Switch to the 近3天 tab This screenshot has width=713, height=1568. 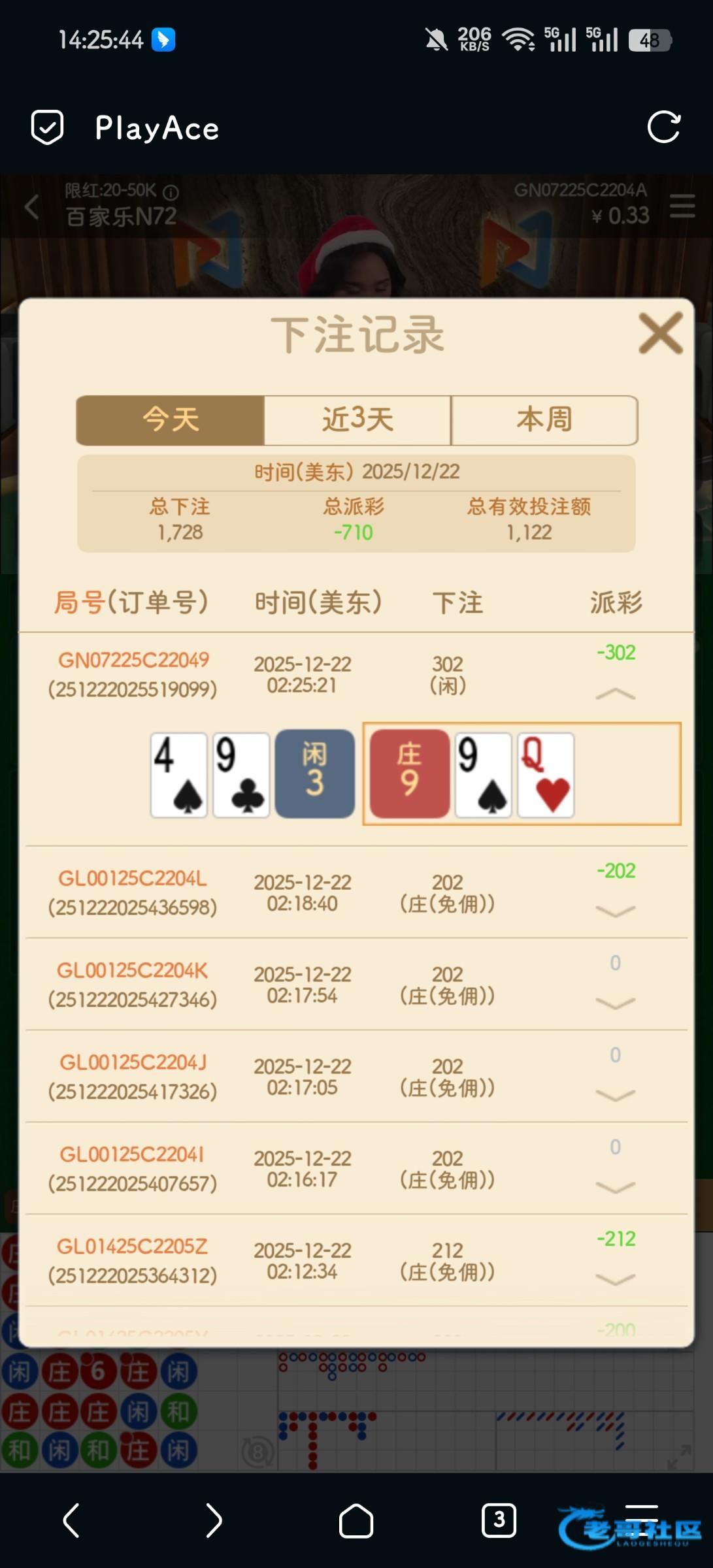point(357,419)
